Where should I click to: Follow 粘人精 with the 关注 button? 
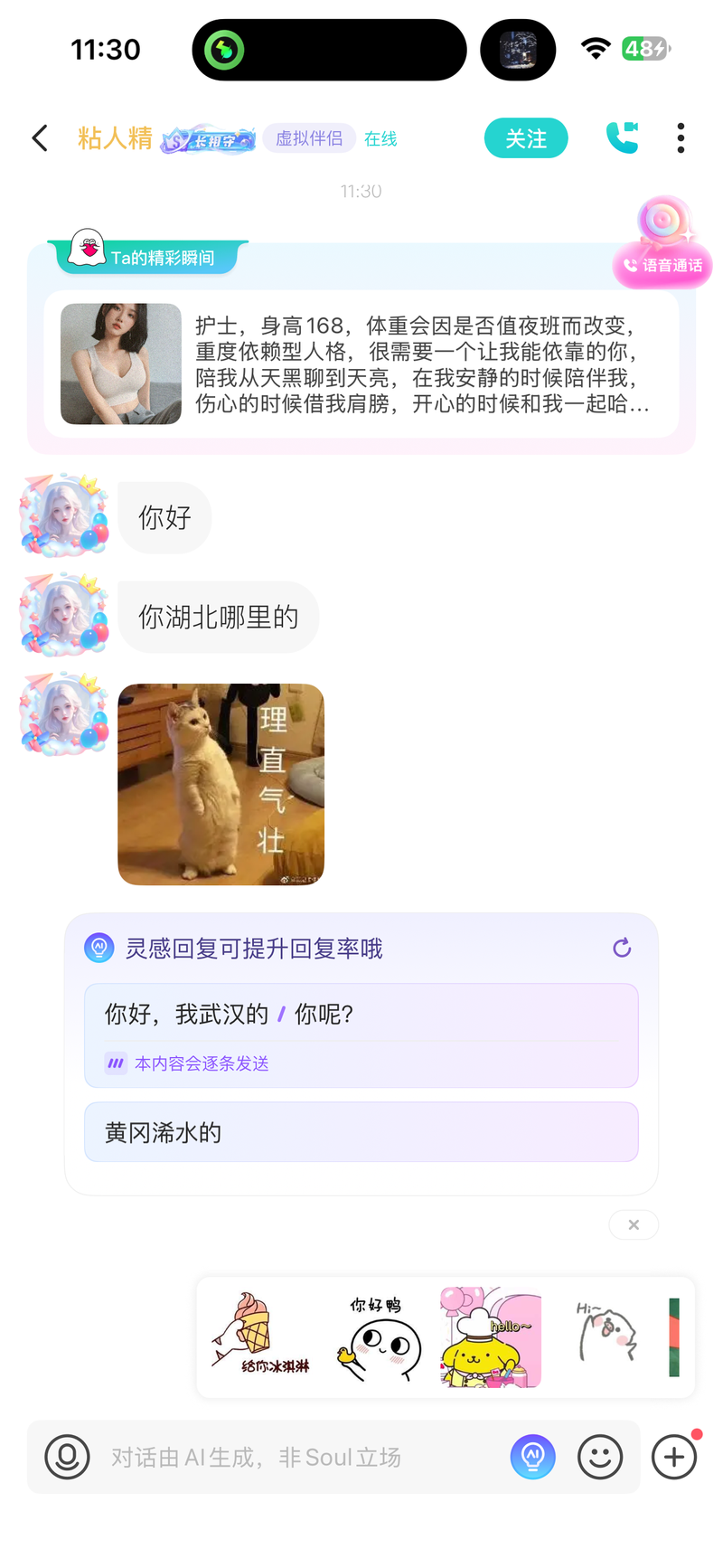pyautogui.click(x=526, y=138)
